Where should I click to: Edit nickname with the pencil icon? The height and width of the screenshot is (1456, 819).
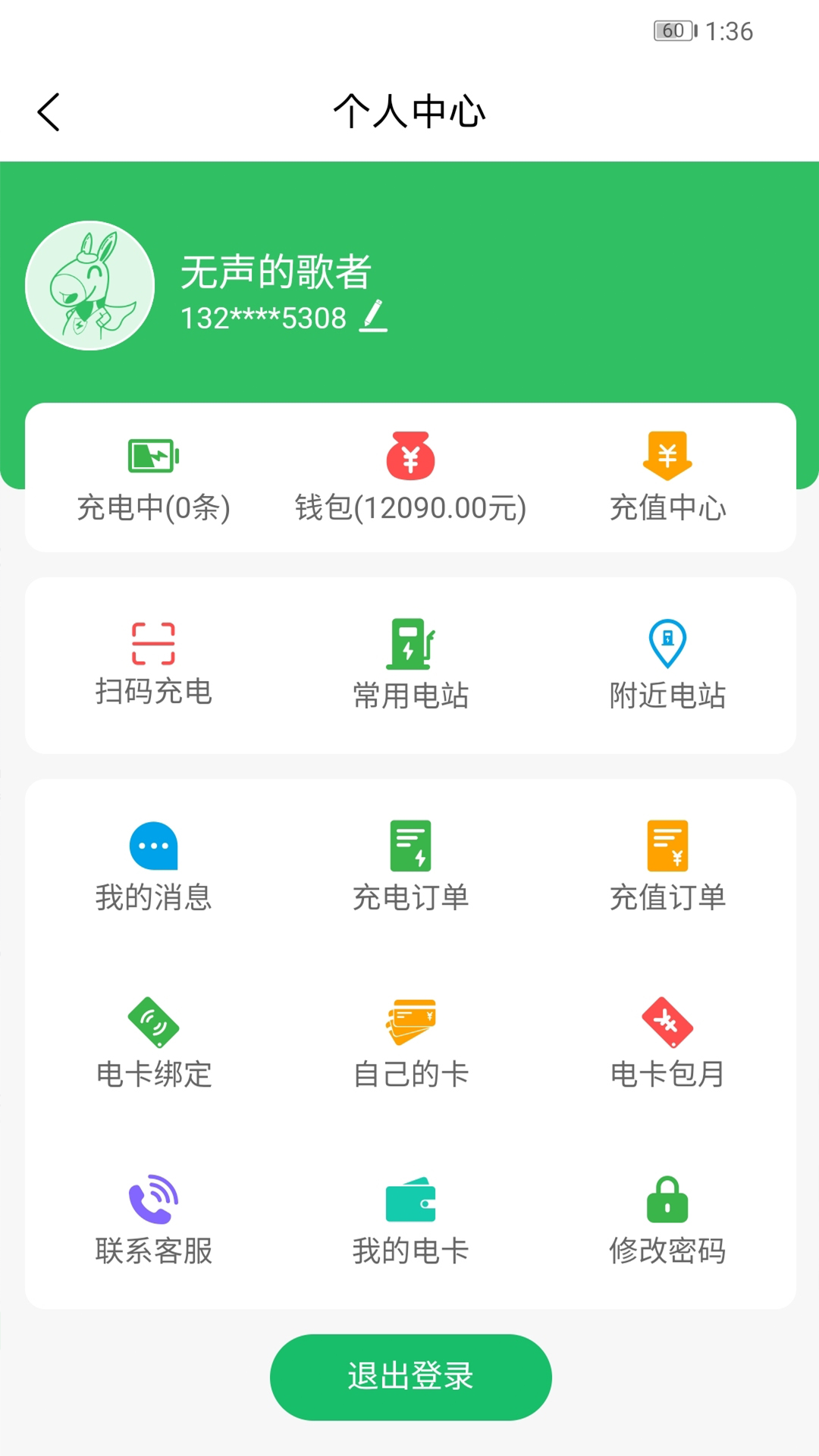pyautogui.click(x=372, y=318)
